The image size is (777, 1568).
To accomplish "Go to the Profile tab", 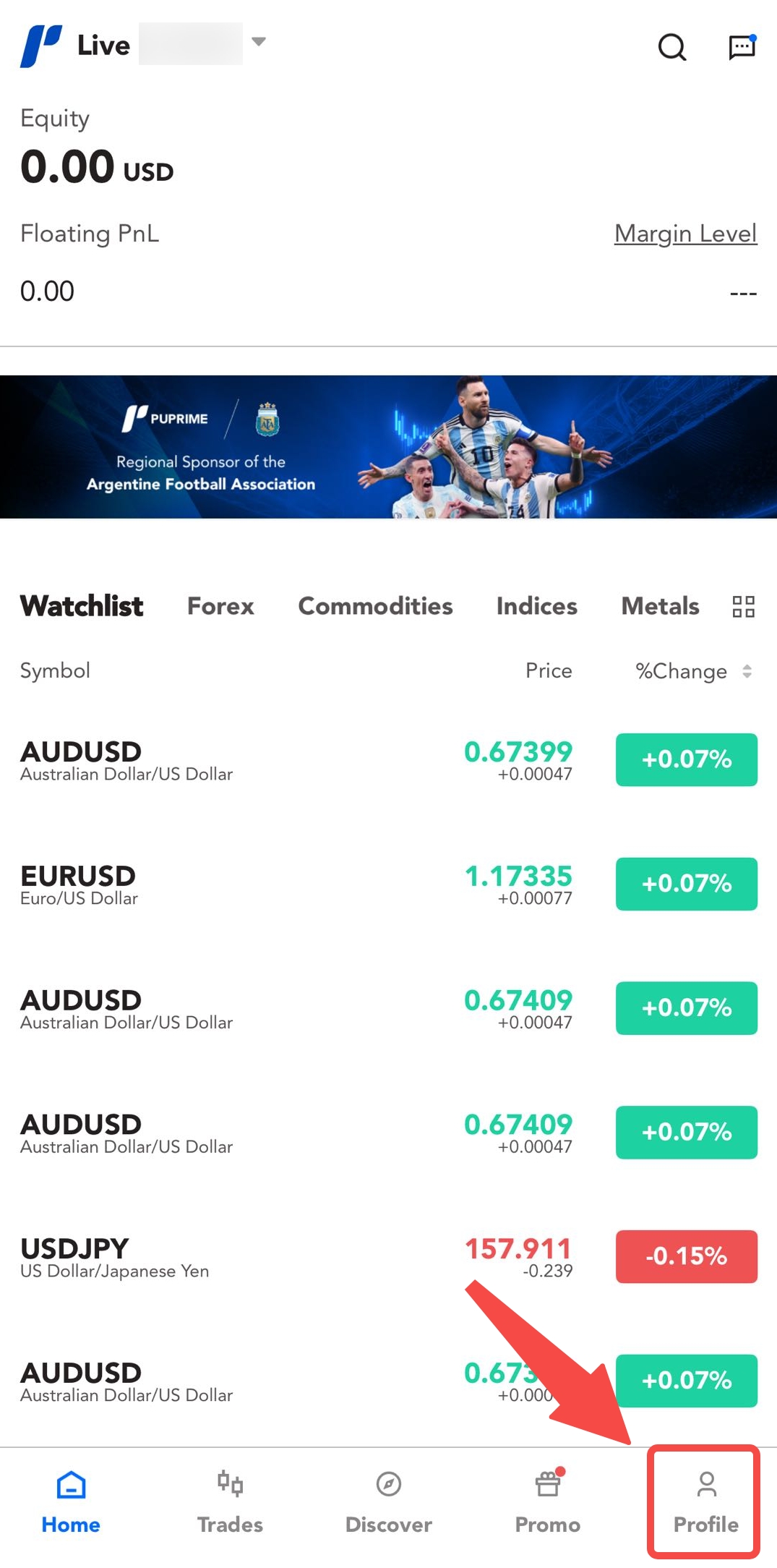I will point(705,1502).
